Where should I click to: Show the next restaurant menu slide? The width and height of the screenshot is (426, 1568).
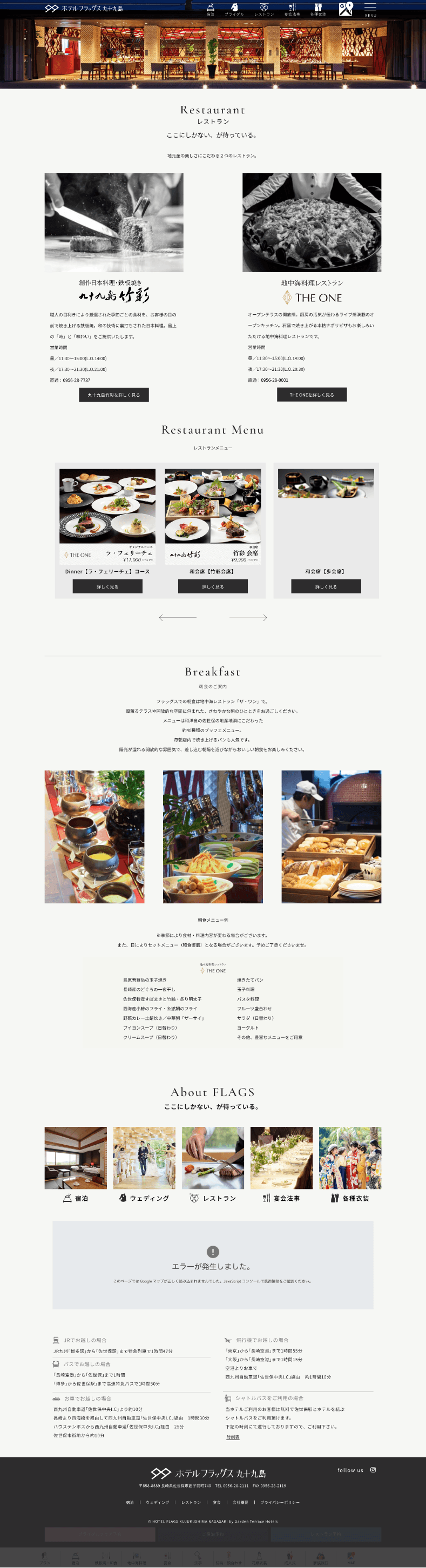(x=248, y=617)
